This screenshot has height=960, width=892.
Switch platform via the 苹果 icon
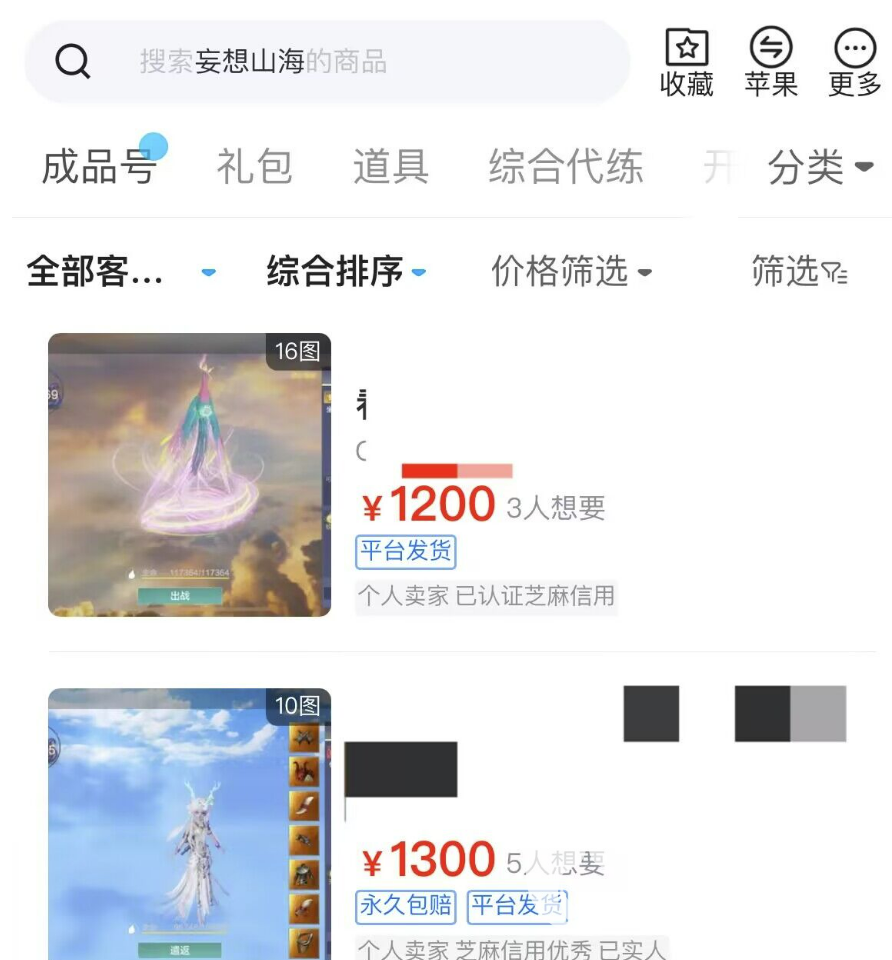pyautogui.click(x=770, y=62)
